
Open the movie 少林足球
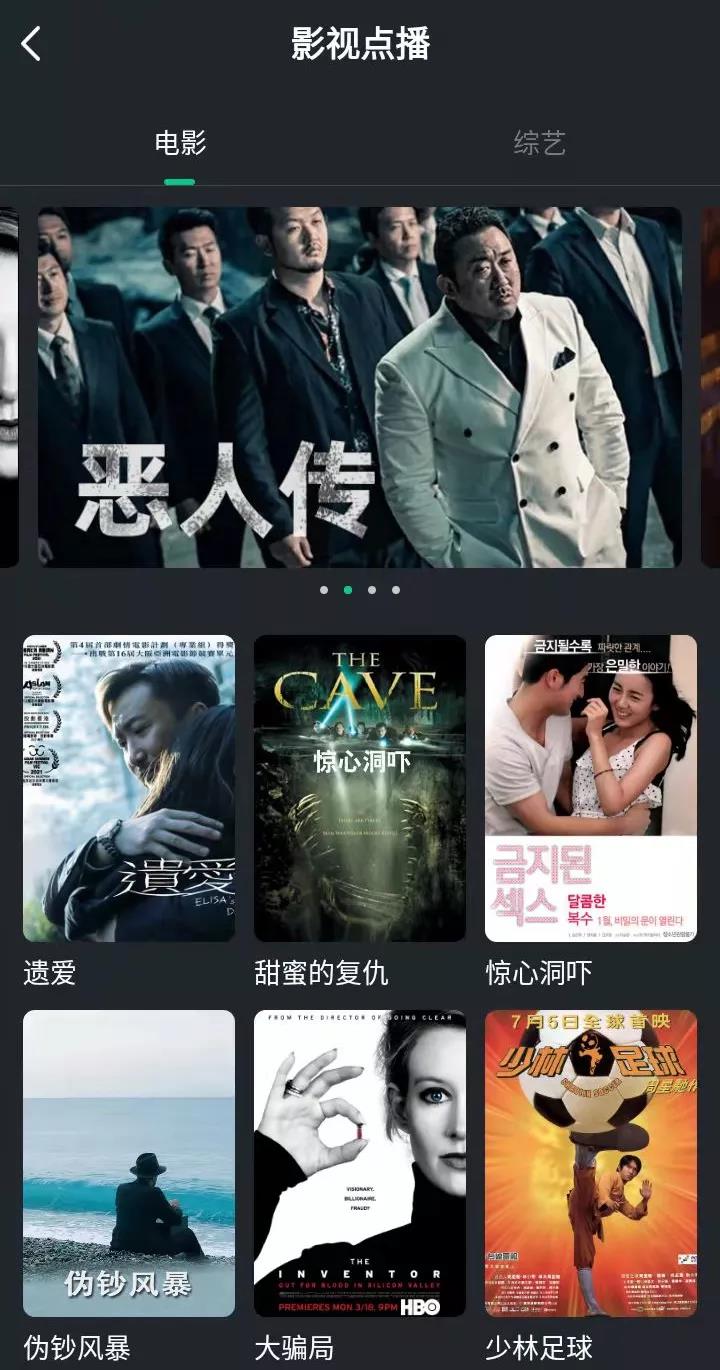pyautogui.click(x=591, y=1163)
